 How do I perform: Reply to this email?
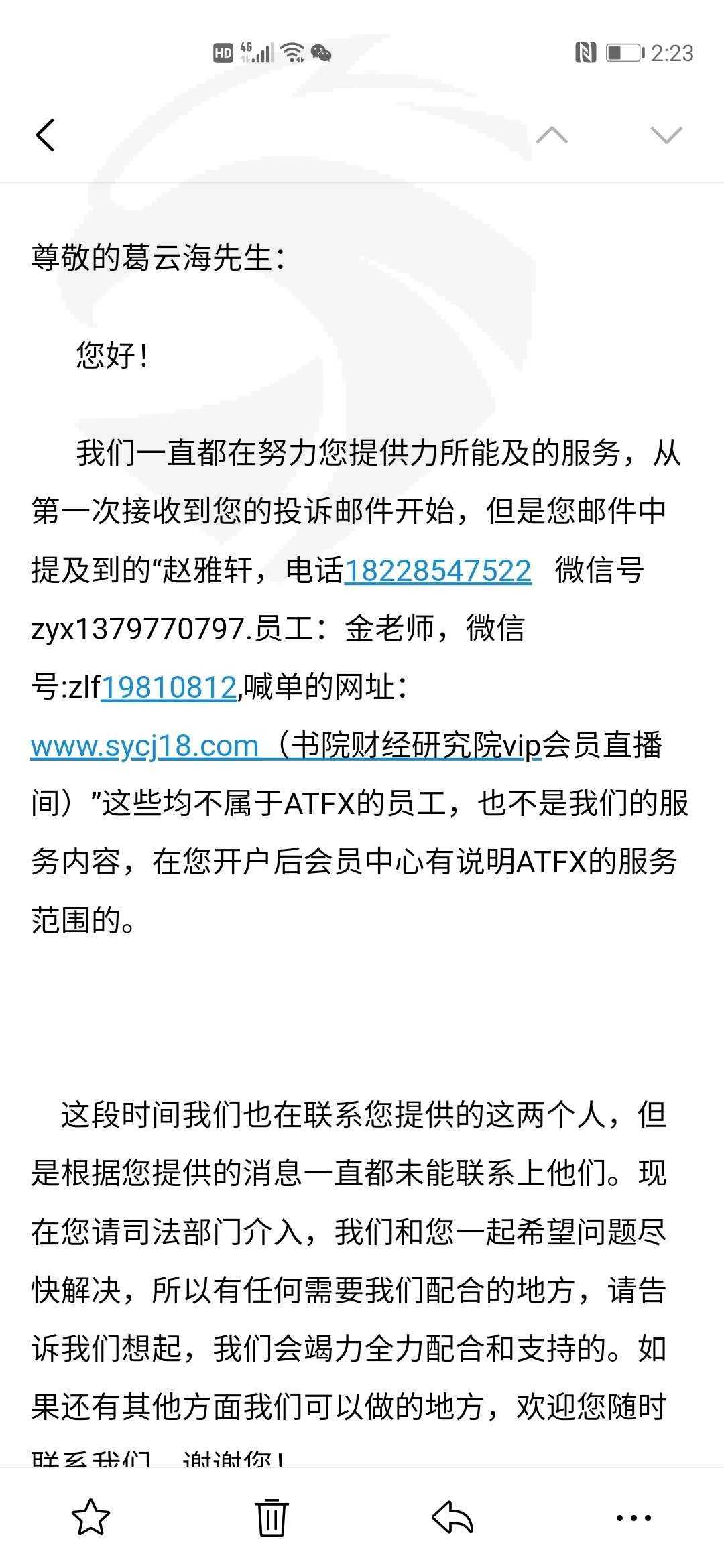pyautogui.click(x=452, y=1518)
